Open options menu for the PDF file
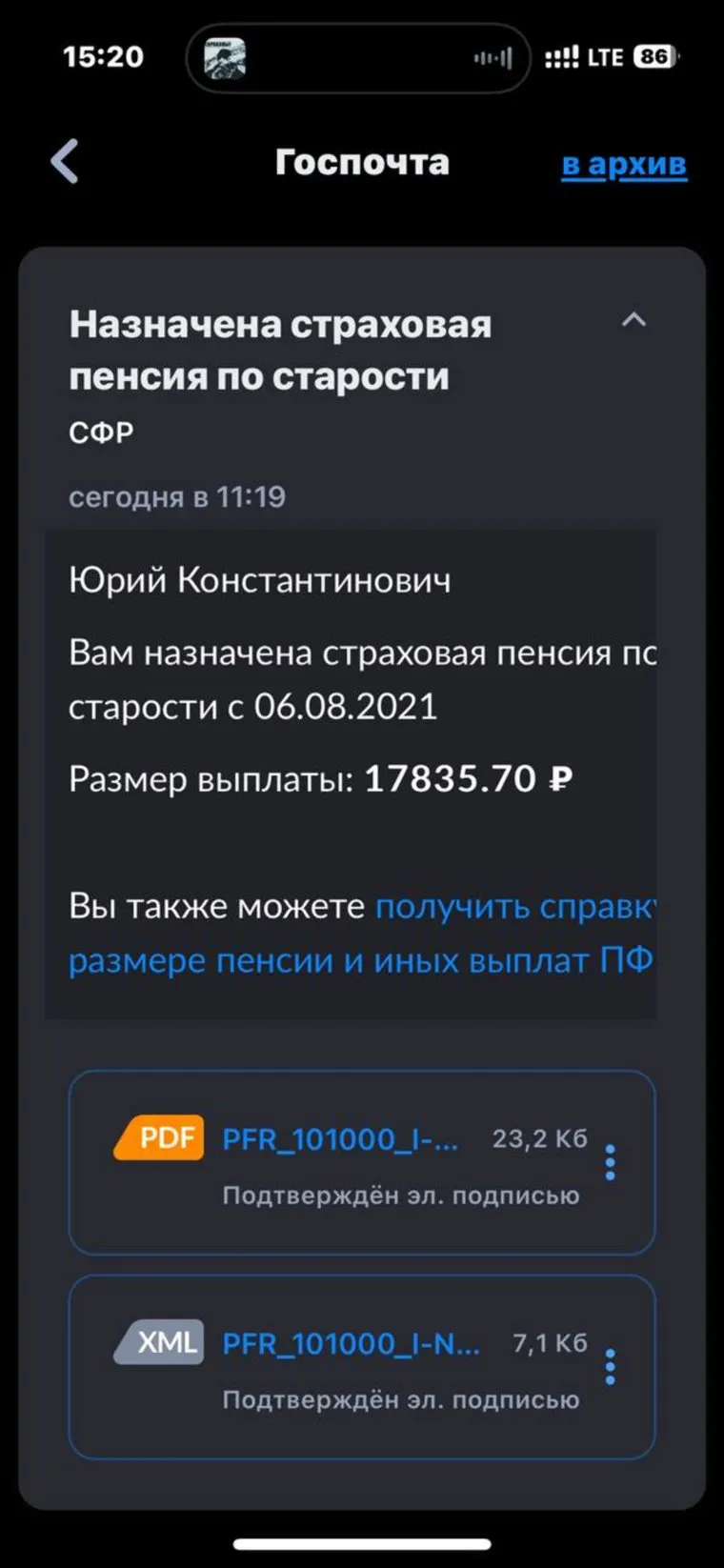Screen dimensions: 724x1568 [x=610, y=1162]
